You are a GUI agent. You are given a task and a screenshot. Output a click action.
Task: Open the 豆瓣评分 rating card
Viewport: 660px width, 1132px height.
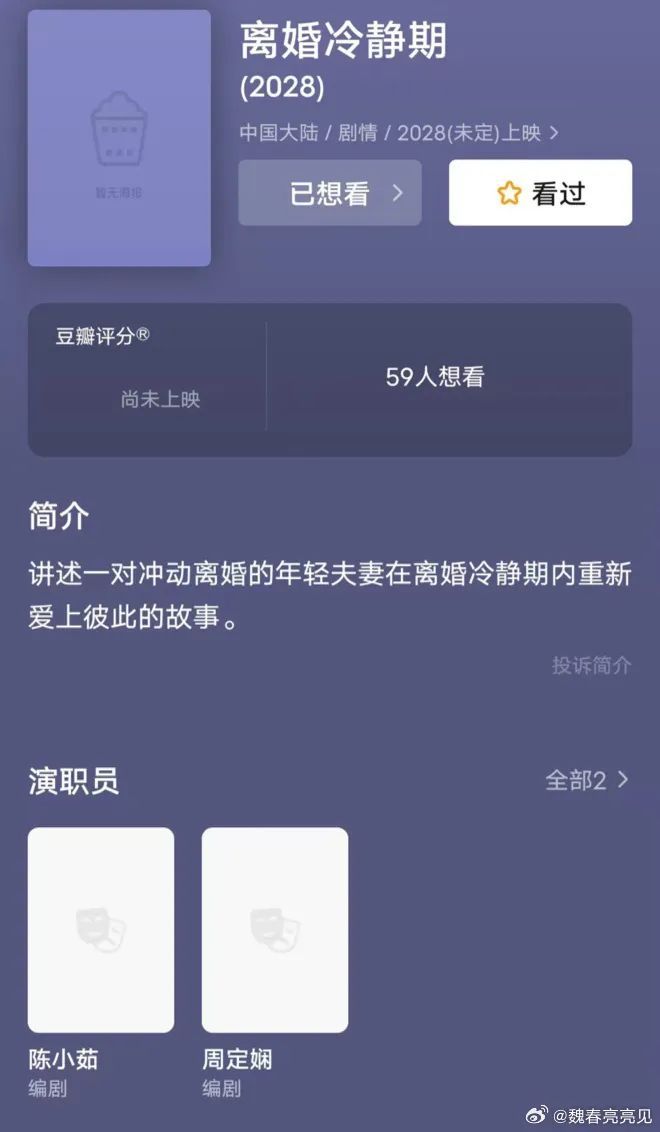pyautogui.click(x=146, y=380)
